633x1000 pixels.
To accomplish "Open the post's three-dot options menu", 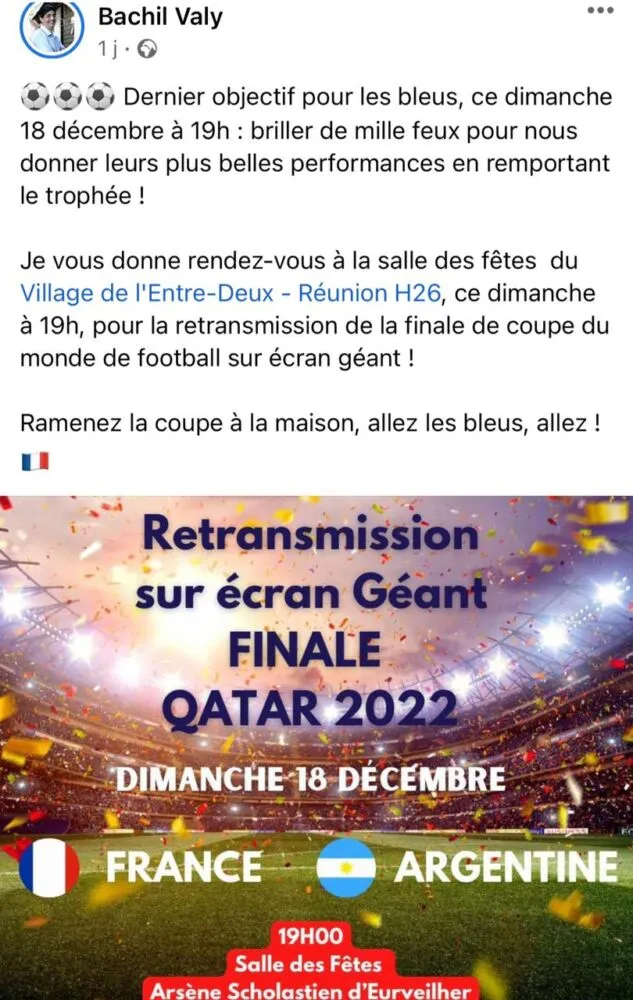I will (x=600, y=10).
